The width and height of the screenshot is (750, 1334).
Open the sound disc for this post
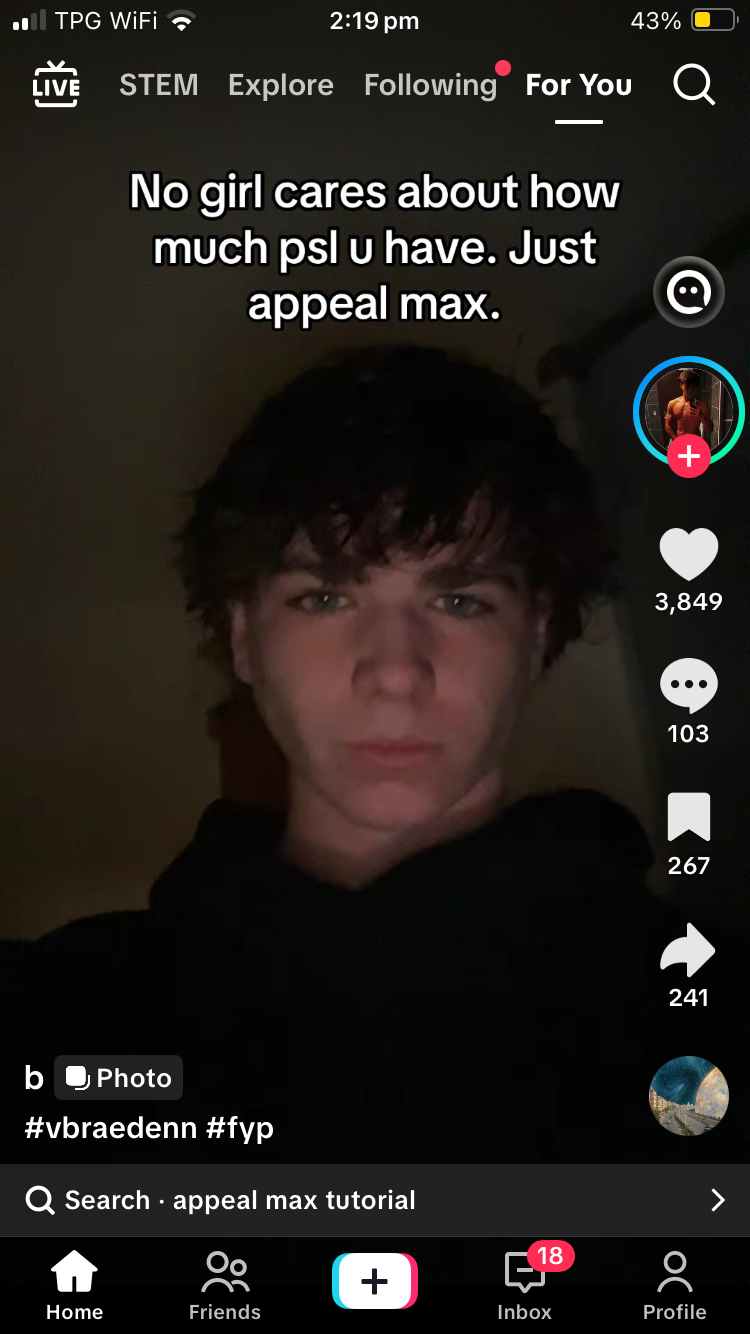[x=688, y=1095]
